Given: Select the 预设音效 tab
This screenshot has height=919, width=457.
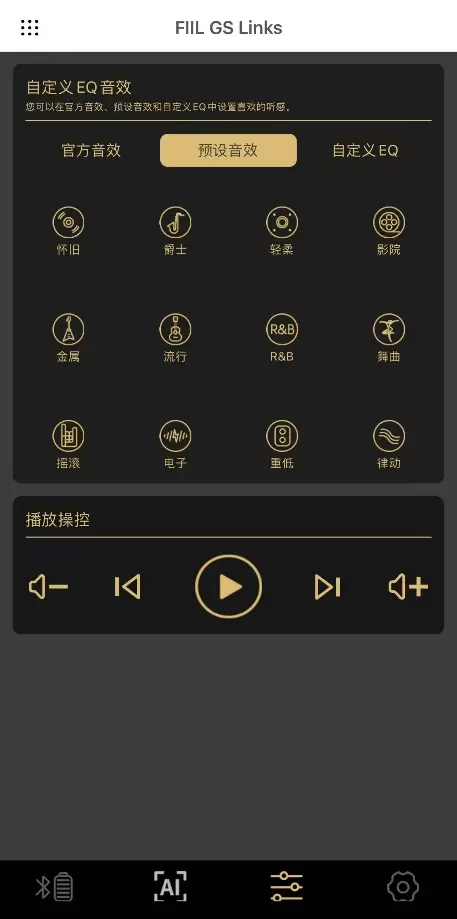Looking at the screenshot, I should click(x=228, y=151).
